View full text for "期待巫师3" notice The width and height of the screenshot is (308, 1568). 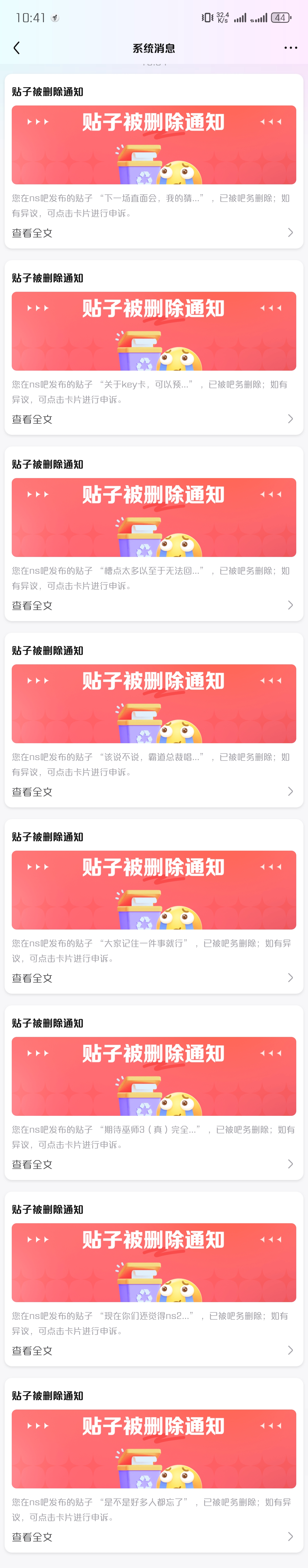click(154, 1164)
